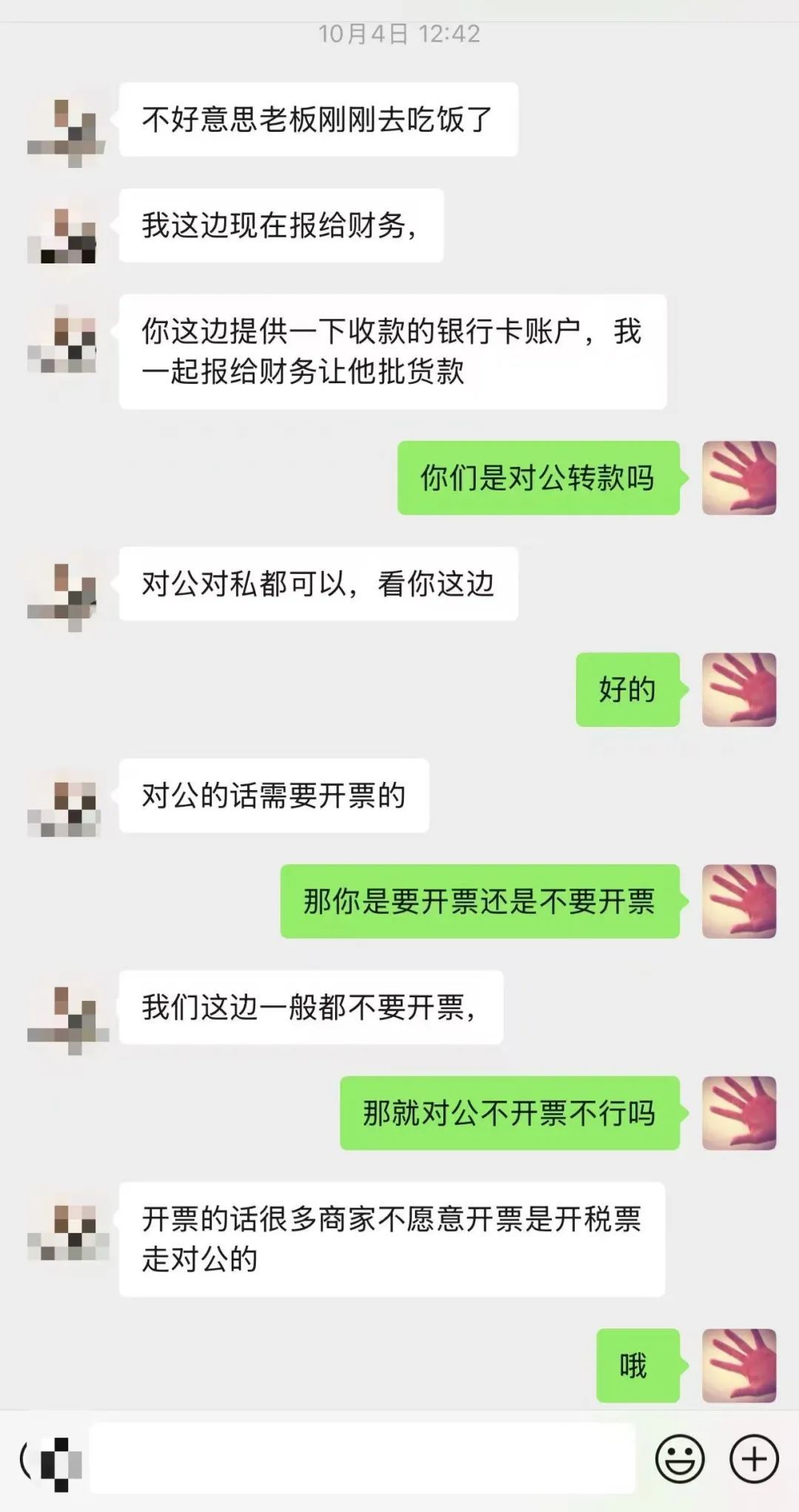This screenshot has height=1512, width=799.
Task: Tap the "10月4日 12:42" timestamp
Action: (399, 33)
